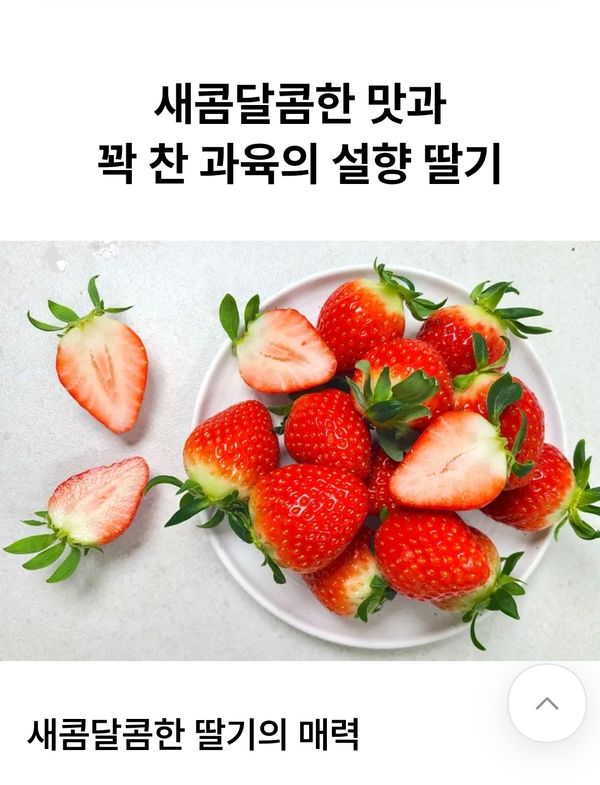Tap the scroll-to-top arrow button
600x785 pixels.
[546, 703]
